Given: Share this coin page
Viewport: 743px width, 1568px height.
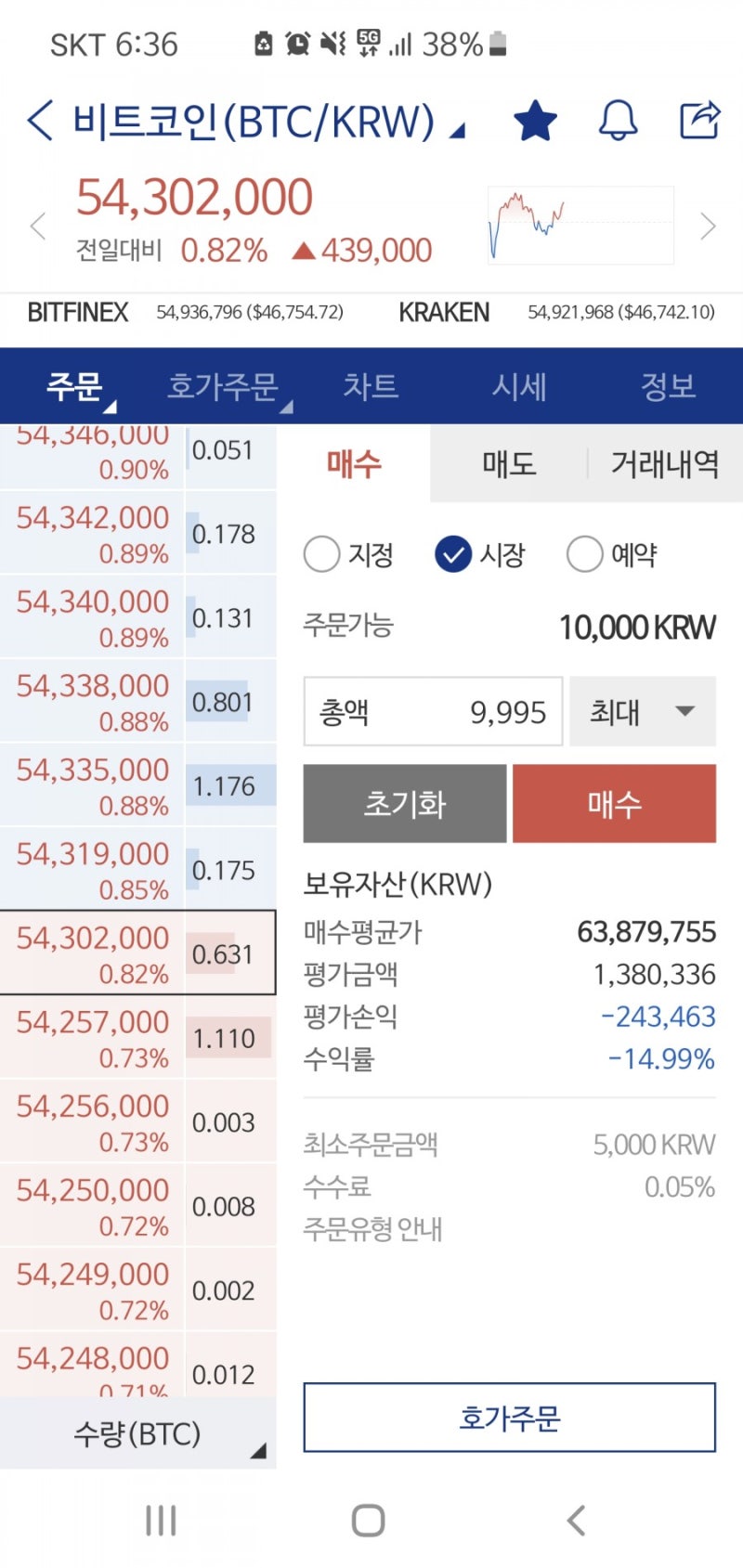Looking at the screenshot, I should point(699,120).
